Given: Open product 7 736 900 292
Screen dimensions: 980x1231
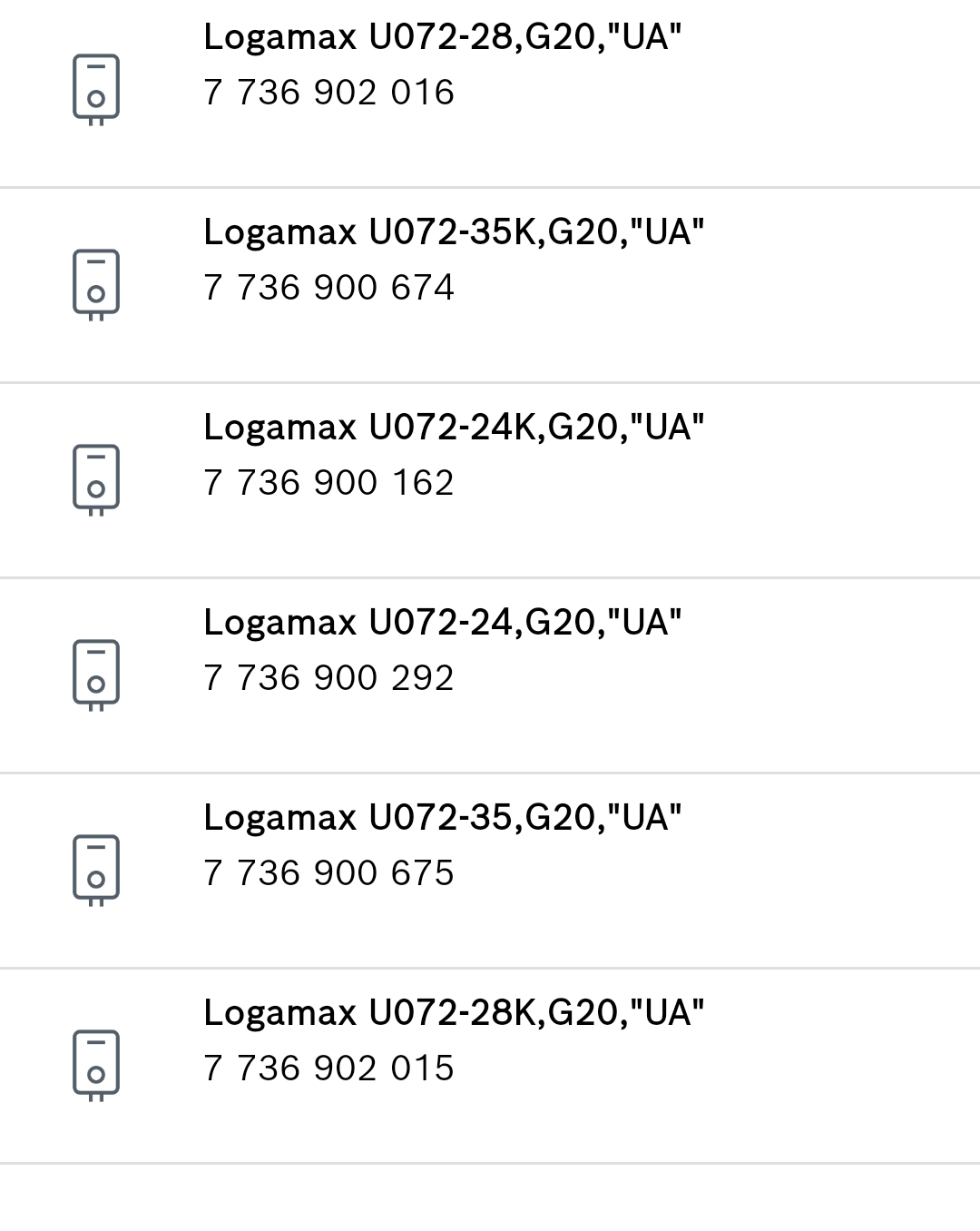Looking at the screenshot, I should point(442,650).
